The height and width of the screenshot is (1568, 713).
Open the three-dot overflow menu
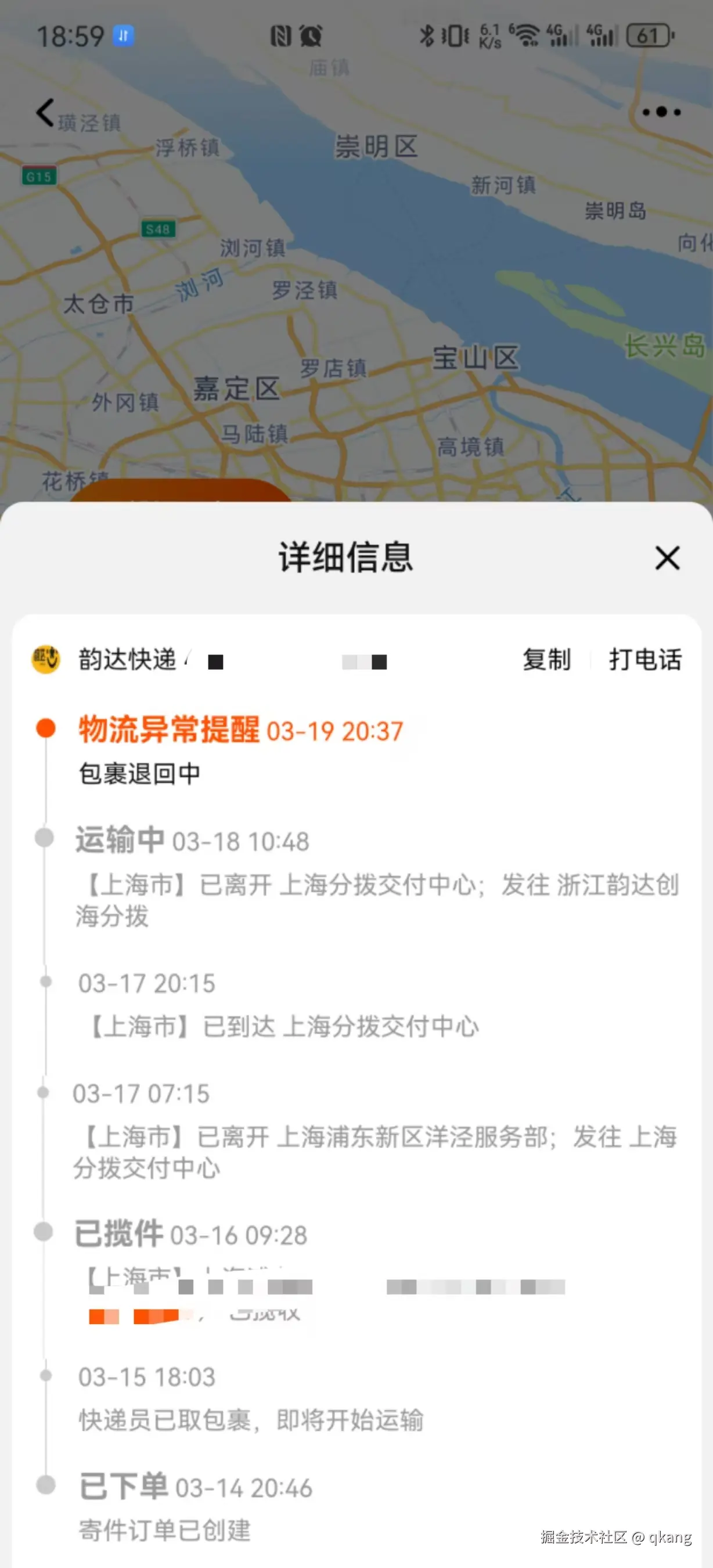(661, 112)
